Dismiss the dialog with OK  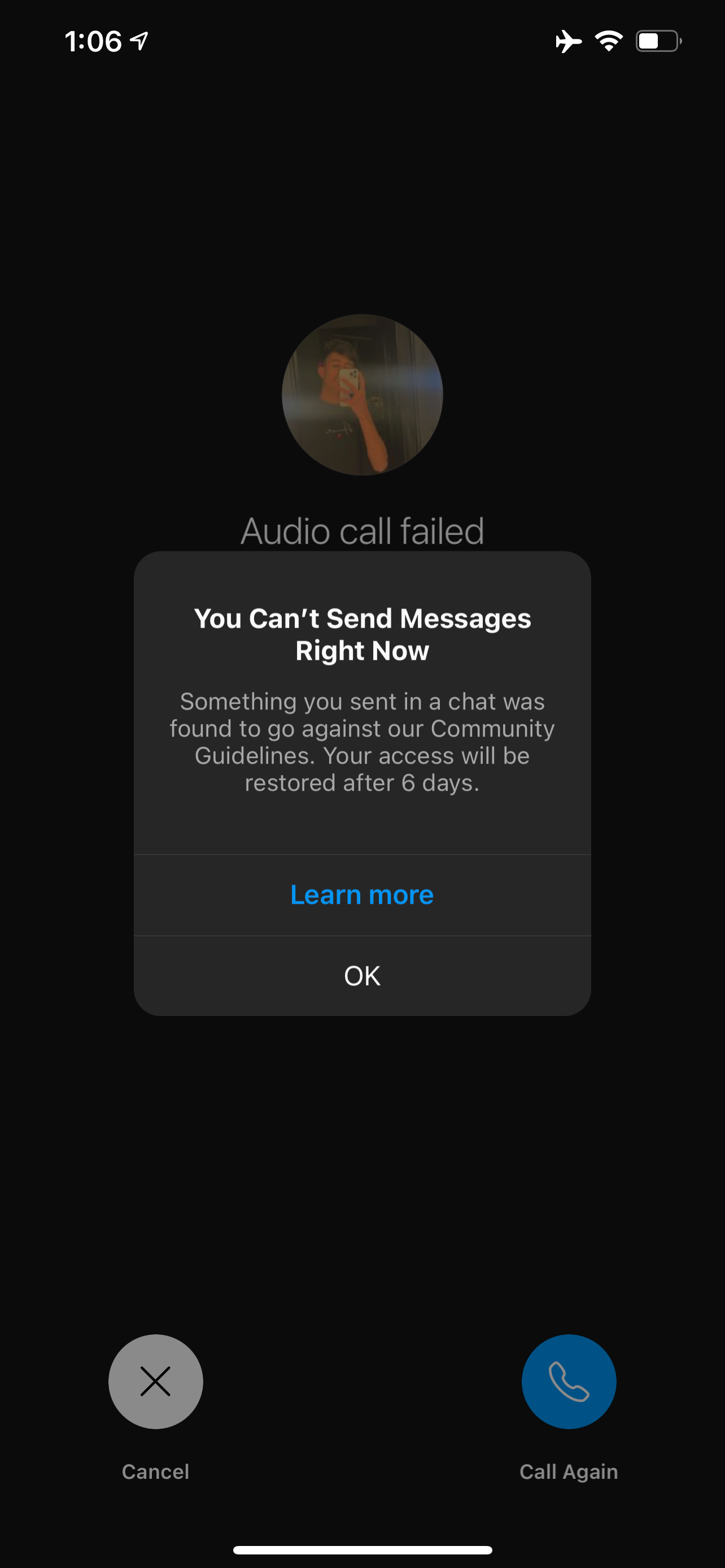tap(361, 976)
